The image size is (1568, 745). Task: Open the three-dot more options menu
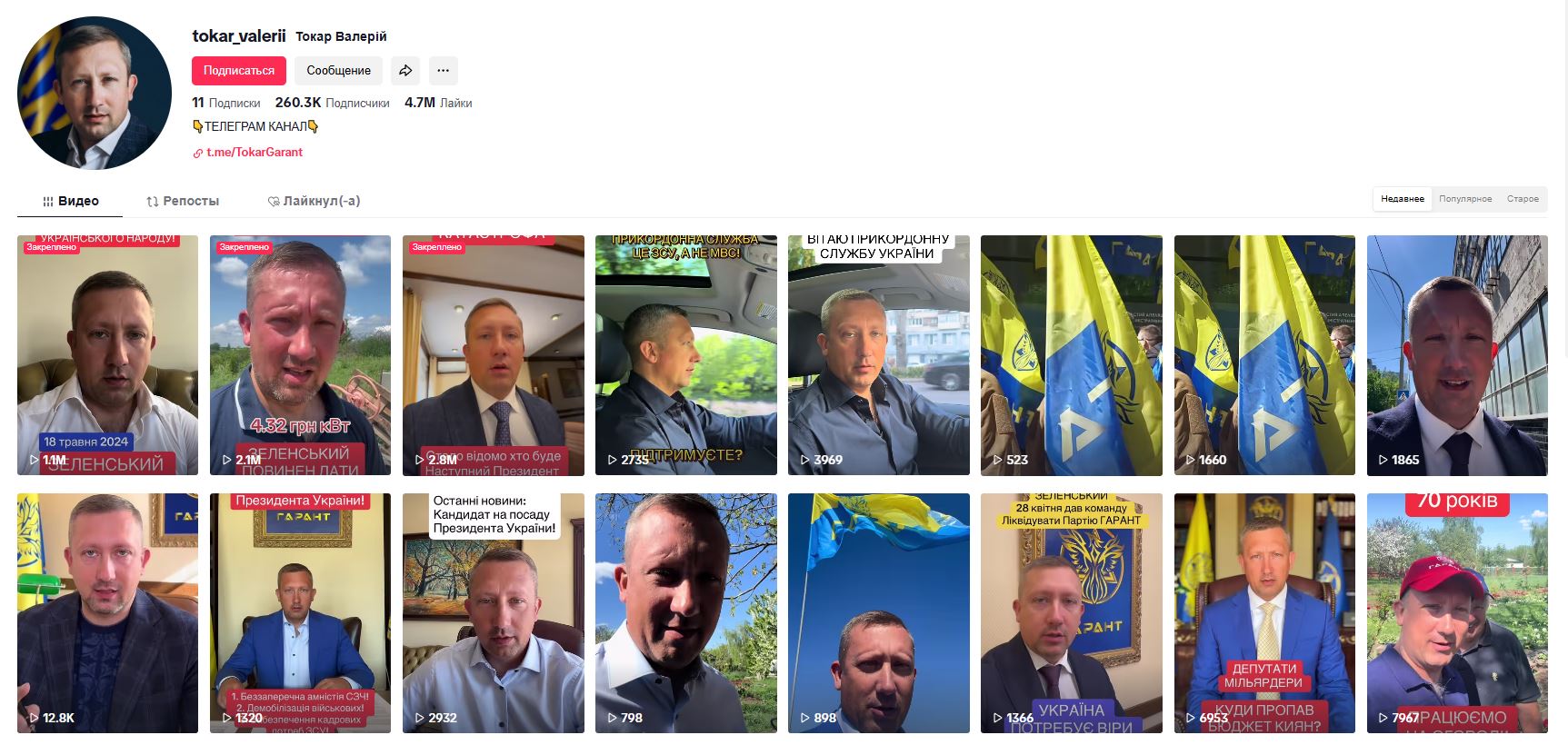443,71
